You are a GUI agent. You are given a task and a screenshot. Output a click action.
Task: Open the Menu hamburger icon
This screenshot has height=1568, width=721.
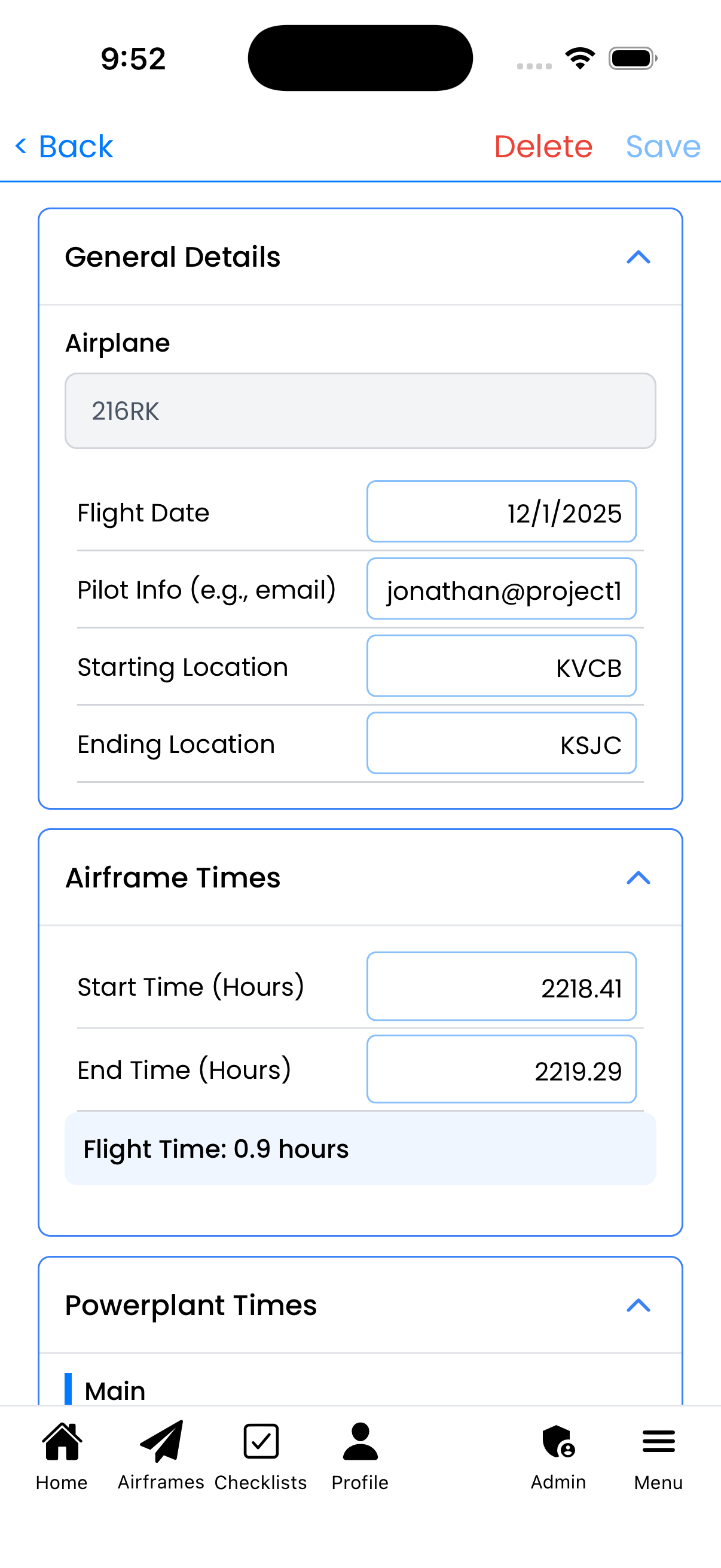tap(657, 1441)
